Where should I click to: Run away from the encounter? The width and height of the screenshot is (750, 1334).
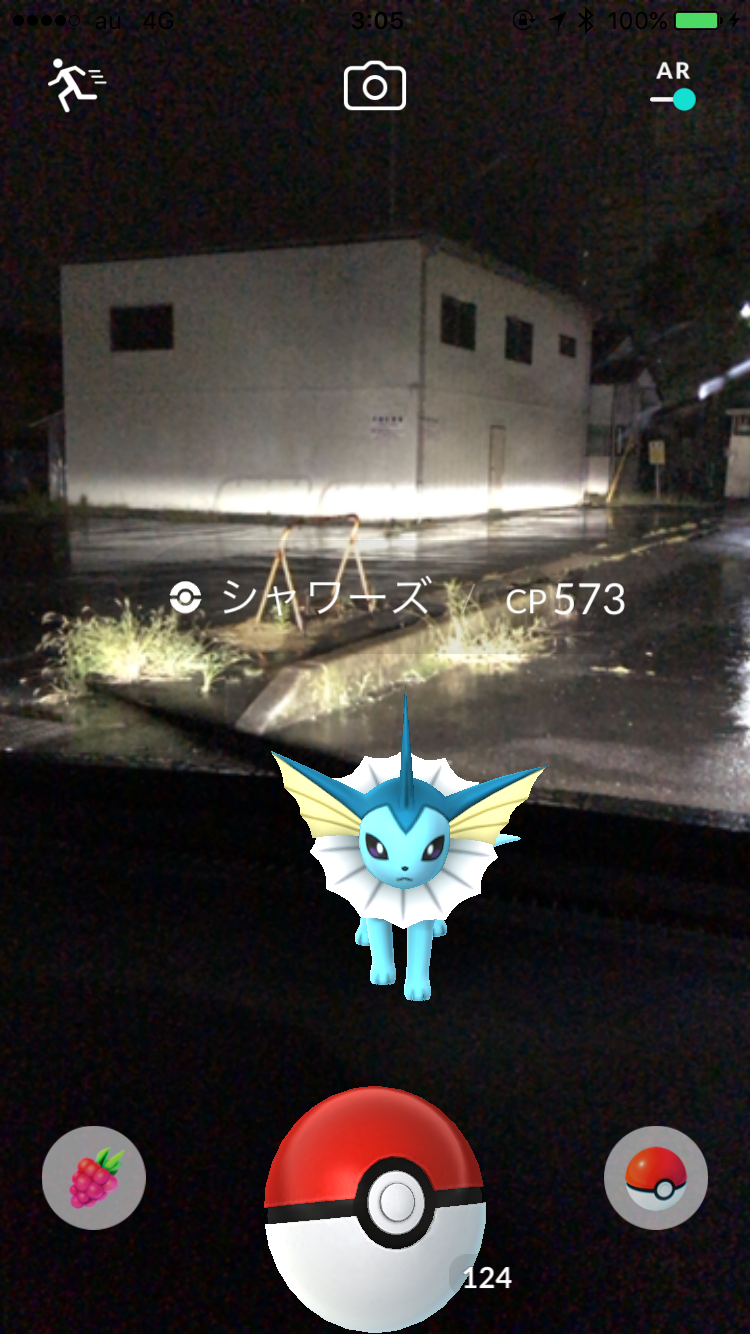pyautogui.click(x=77, y=84)
